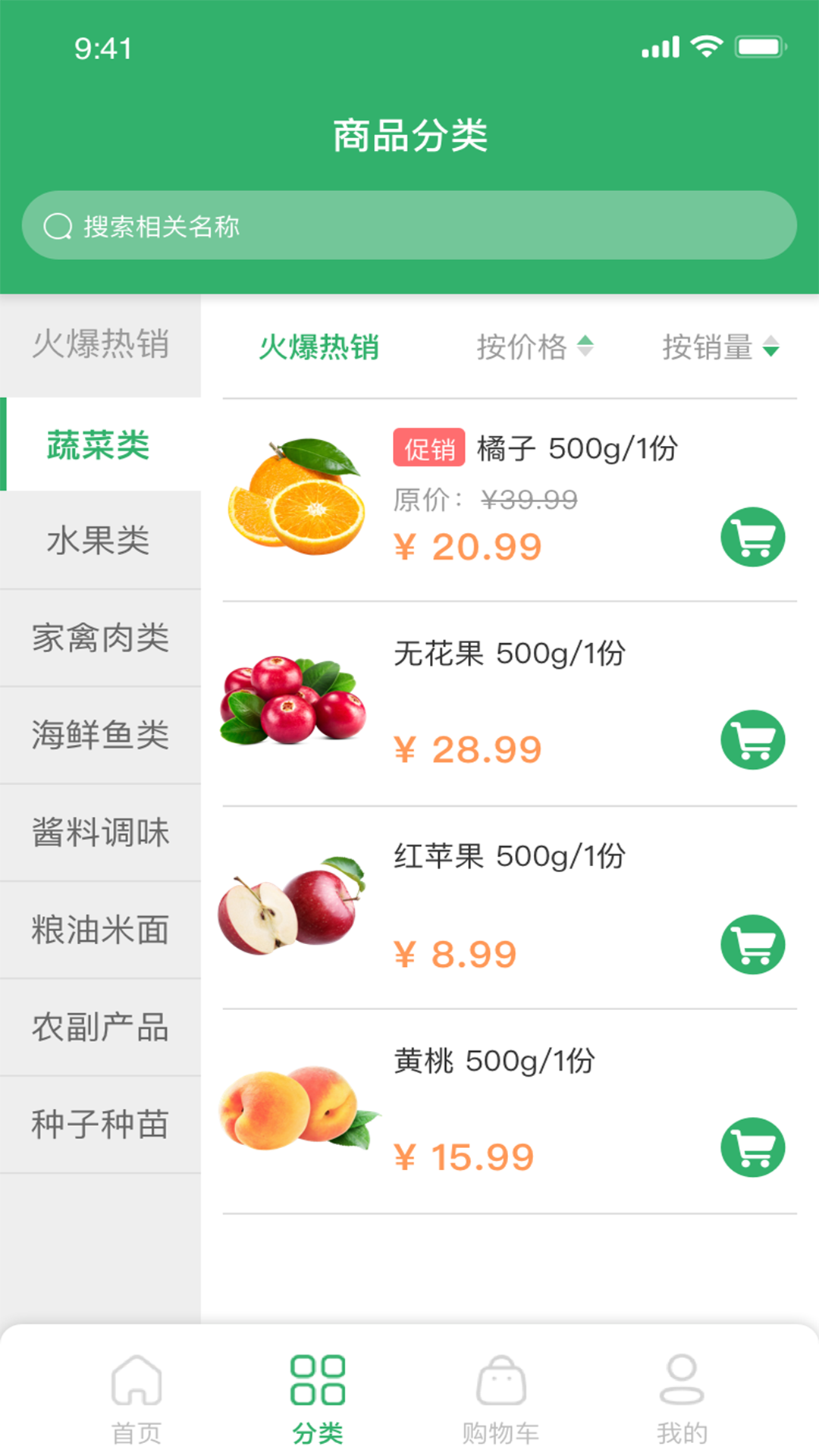Select 家禽肉类 in the sidebar
Viewport: 819px width, 1456px height.
(99, 638)
